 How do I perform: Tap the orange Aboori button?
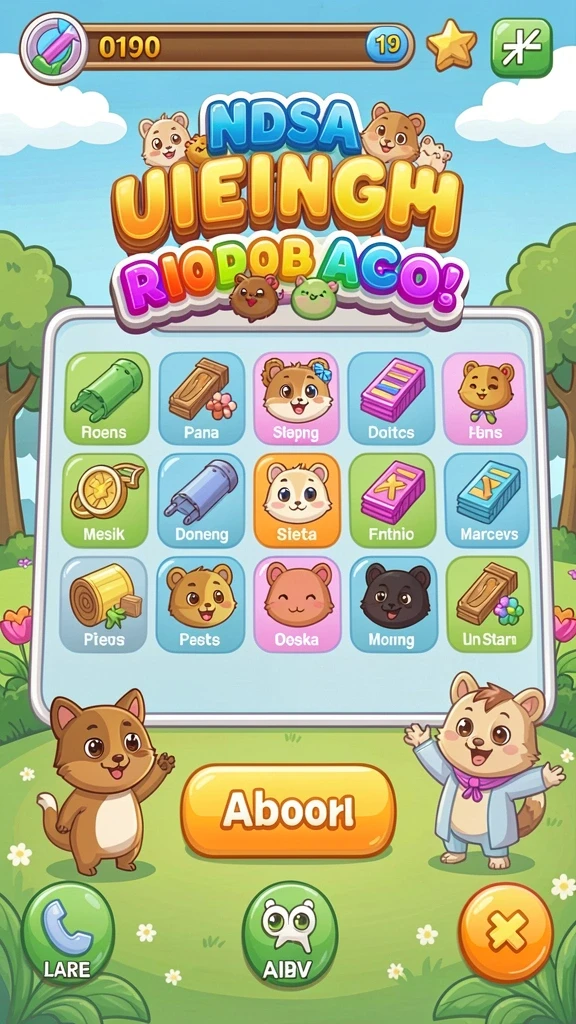coord(288,811)
